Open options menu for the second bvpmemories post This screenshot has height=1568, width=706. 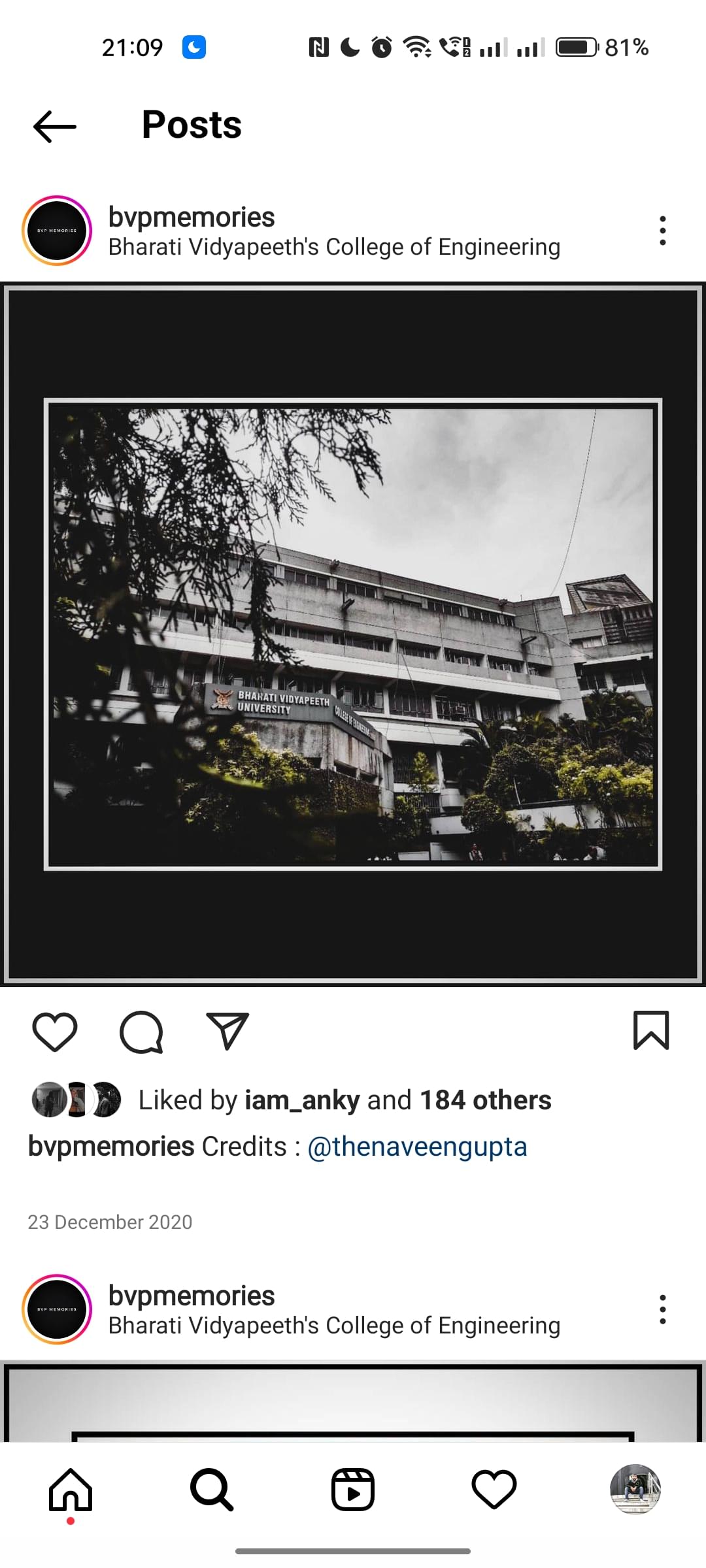(662, 1309)
